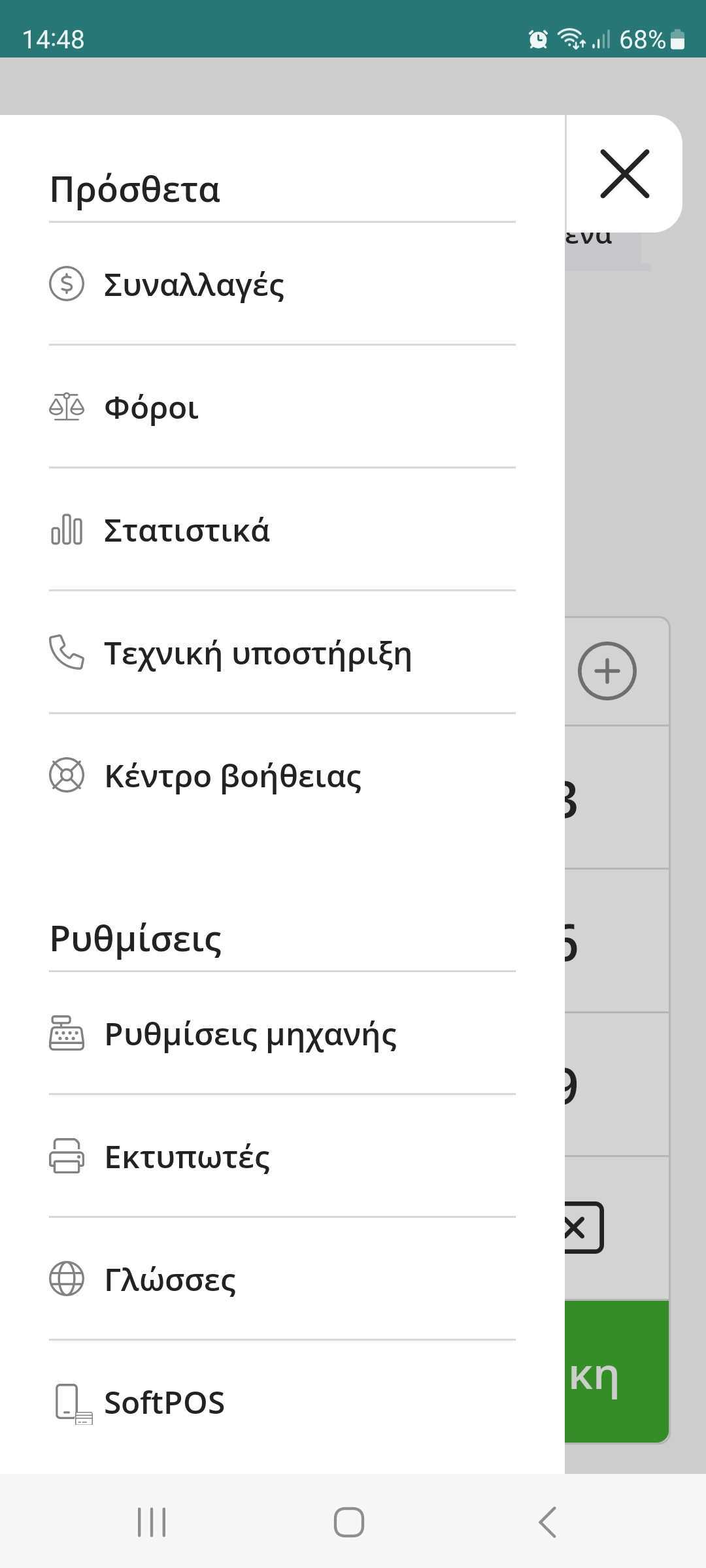
Task: Select the Εκτυπωτές option
Action: (187, 1158)
